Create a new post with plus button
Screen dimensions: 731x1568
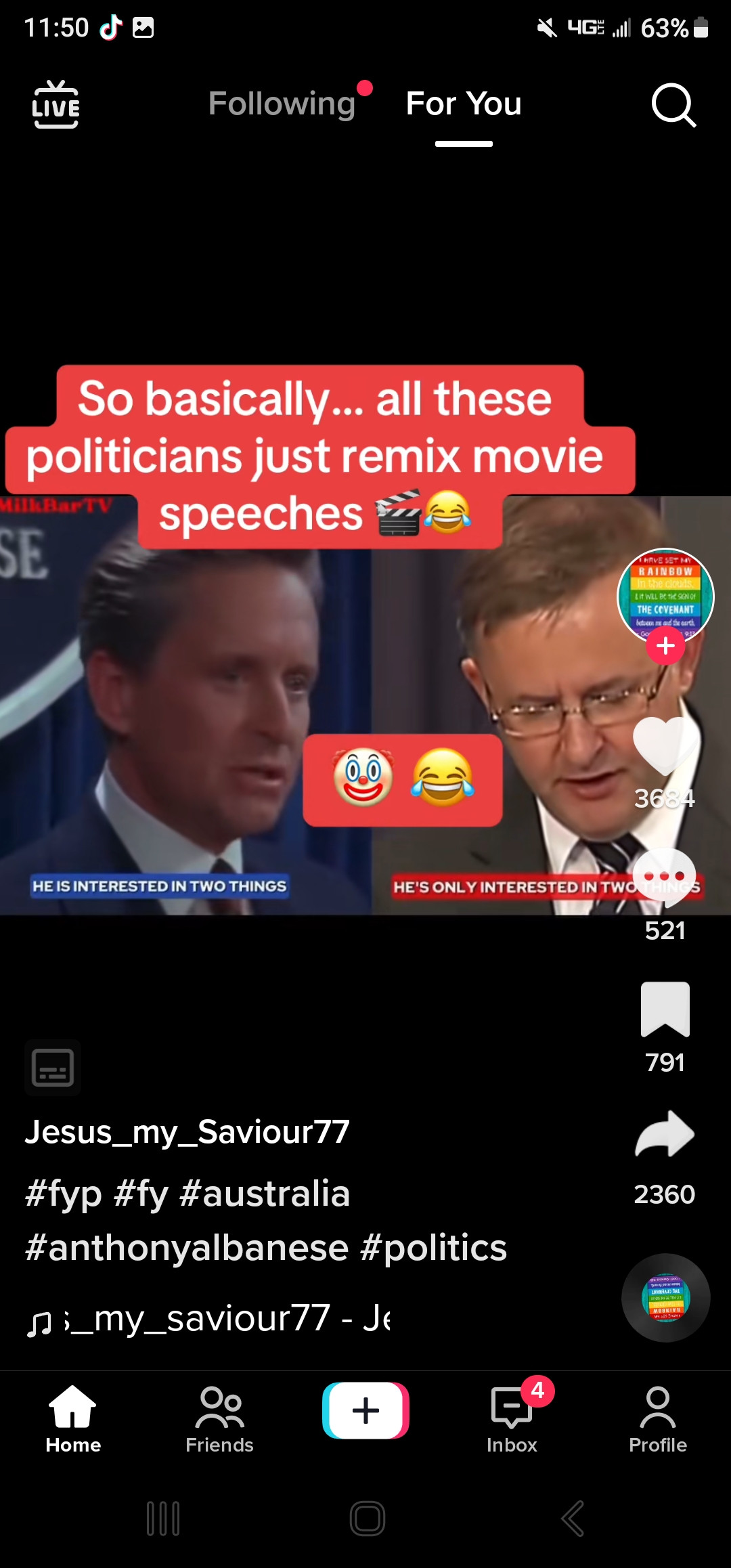click(365, 1410)
